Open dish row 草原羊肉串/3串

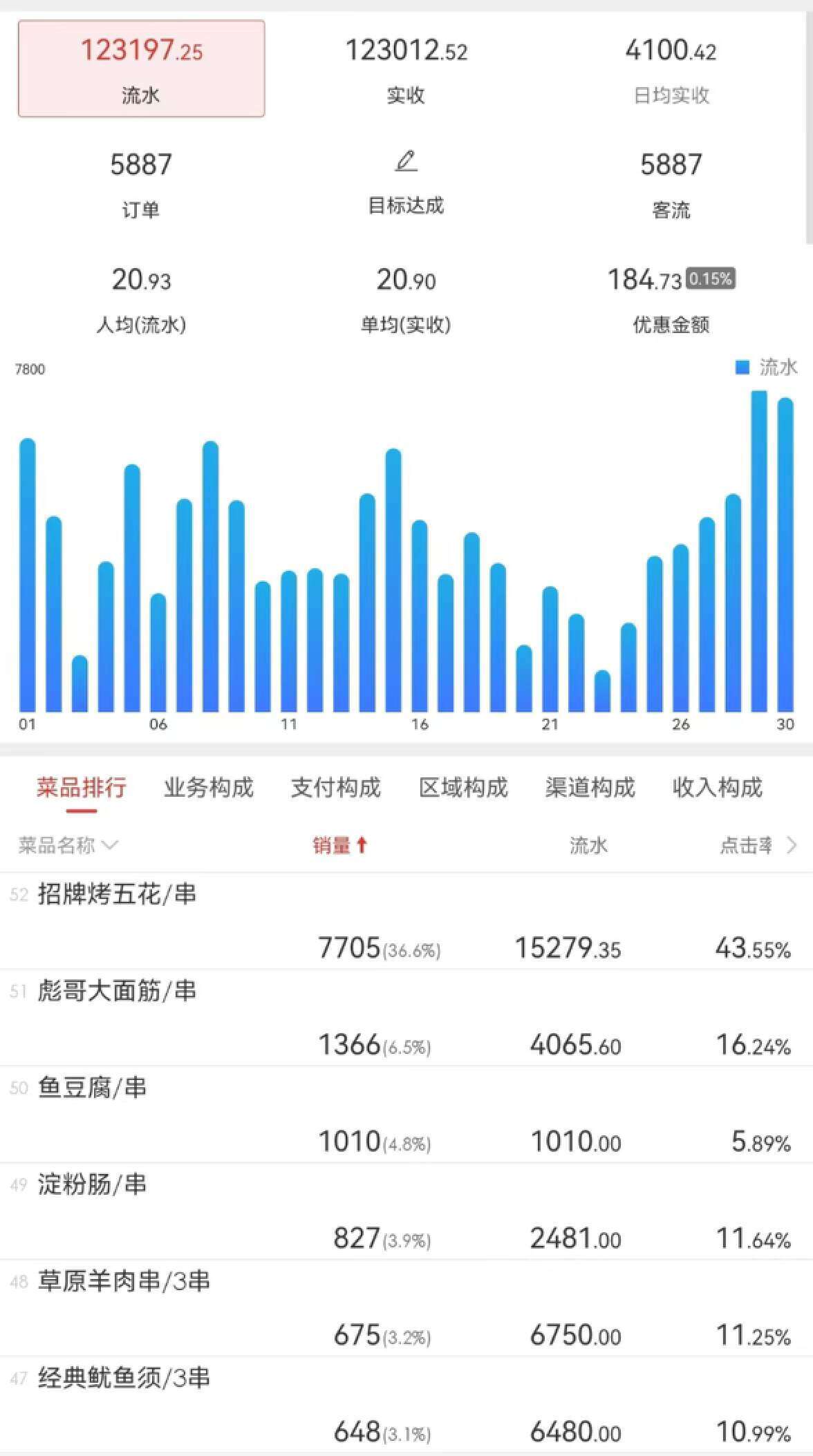pos(406,1307)
